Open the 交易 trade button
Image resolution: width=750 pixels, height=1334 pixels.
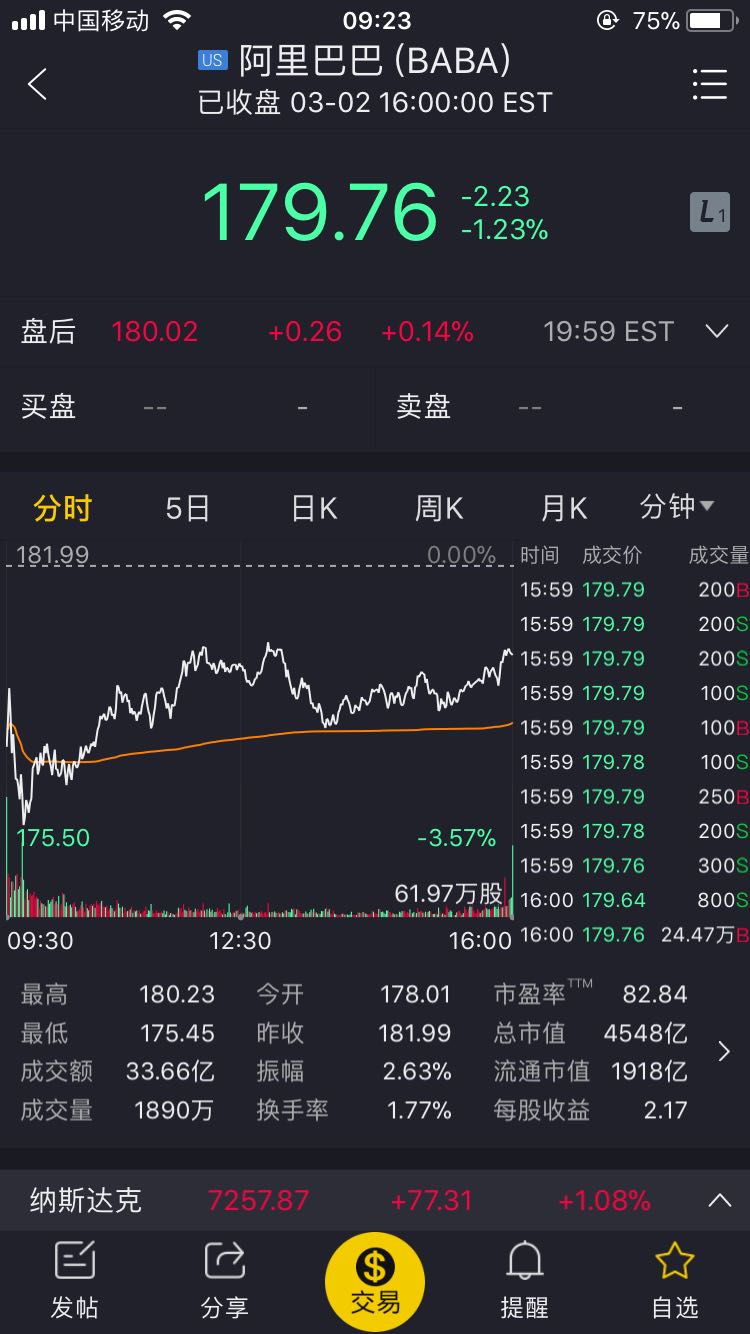point(375,1282)
